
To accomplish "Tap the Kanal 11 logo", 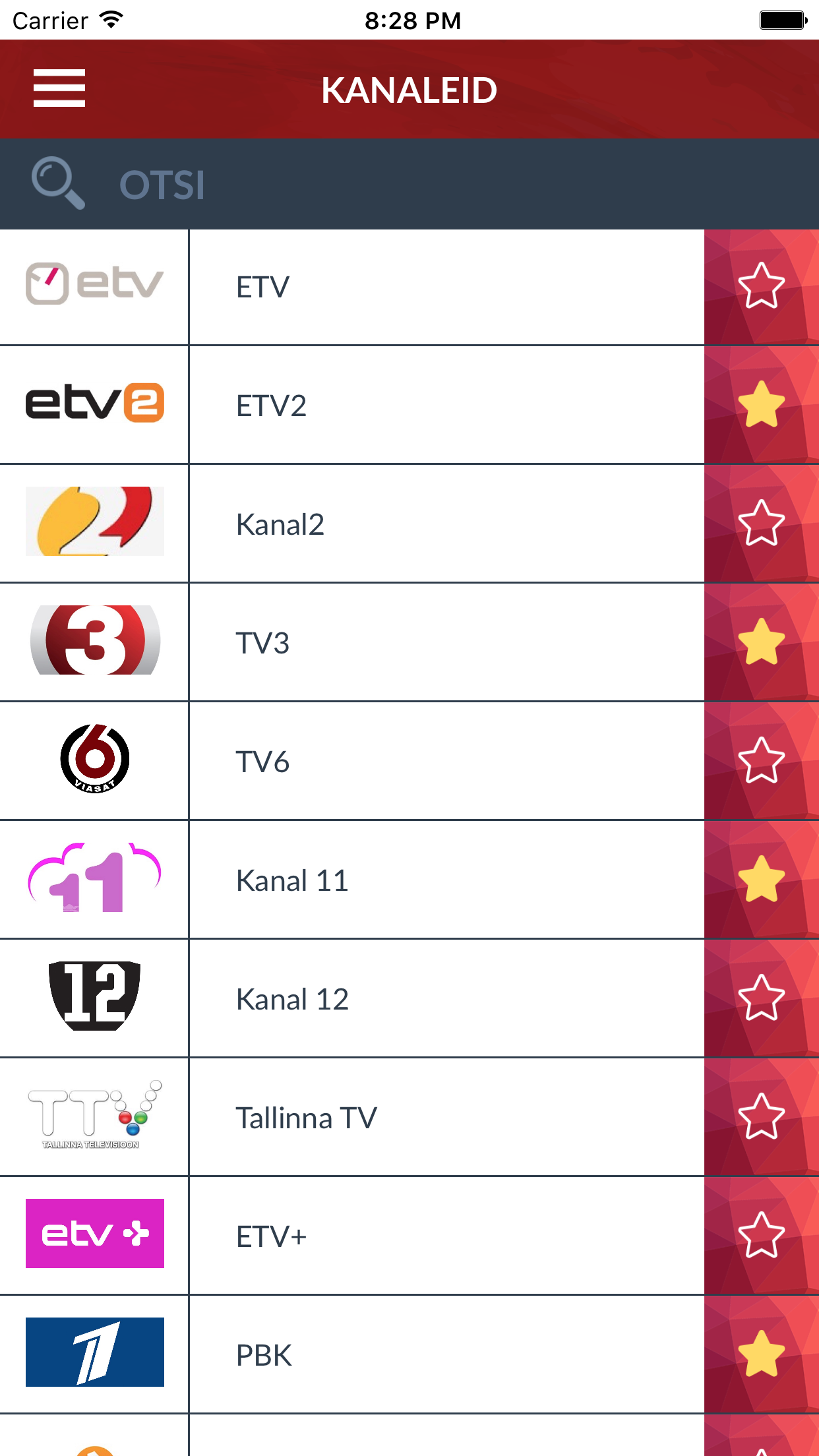I will (94, 878).
